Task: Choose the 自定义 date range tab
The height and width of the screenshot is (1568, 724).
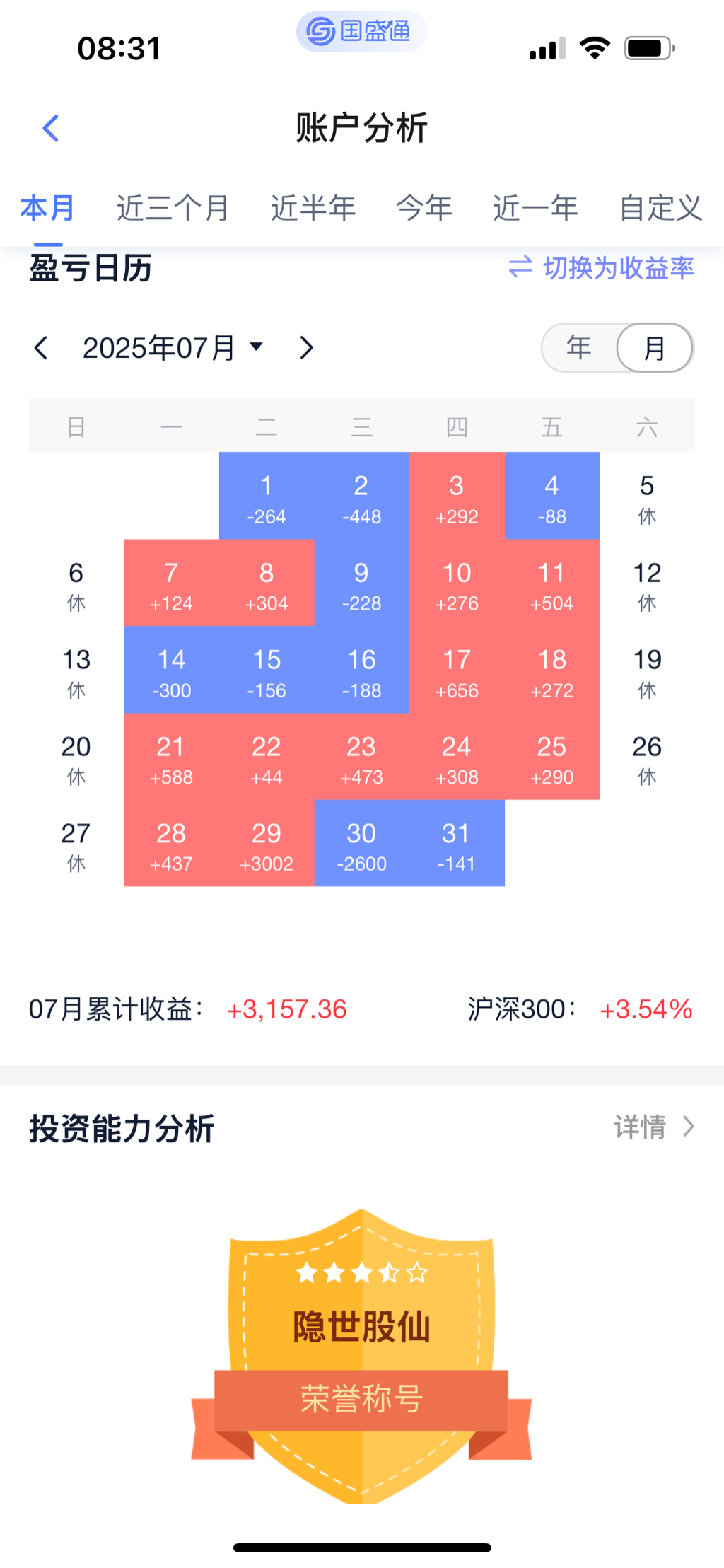Action: [x=660, y=208]
